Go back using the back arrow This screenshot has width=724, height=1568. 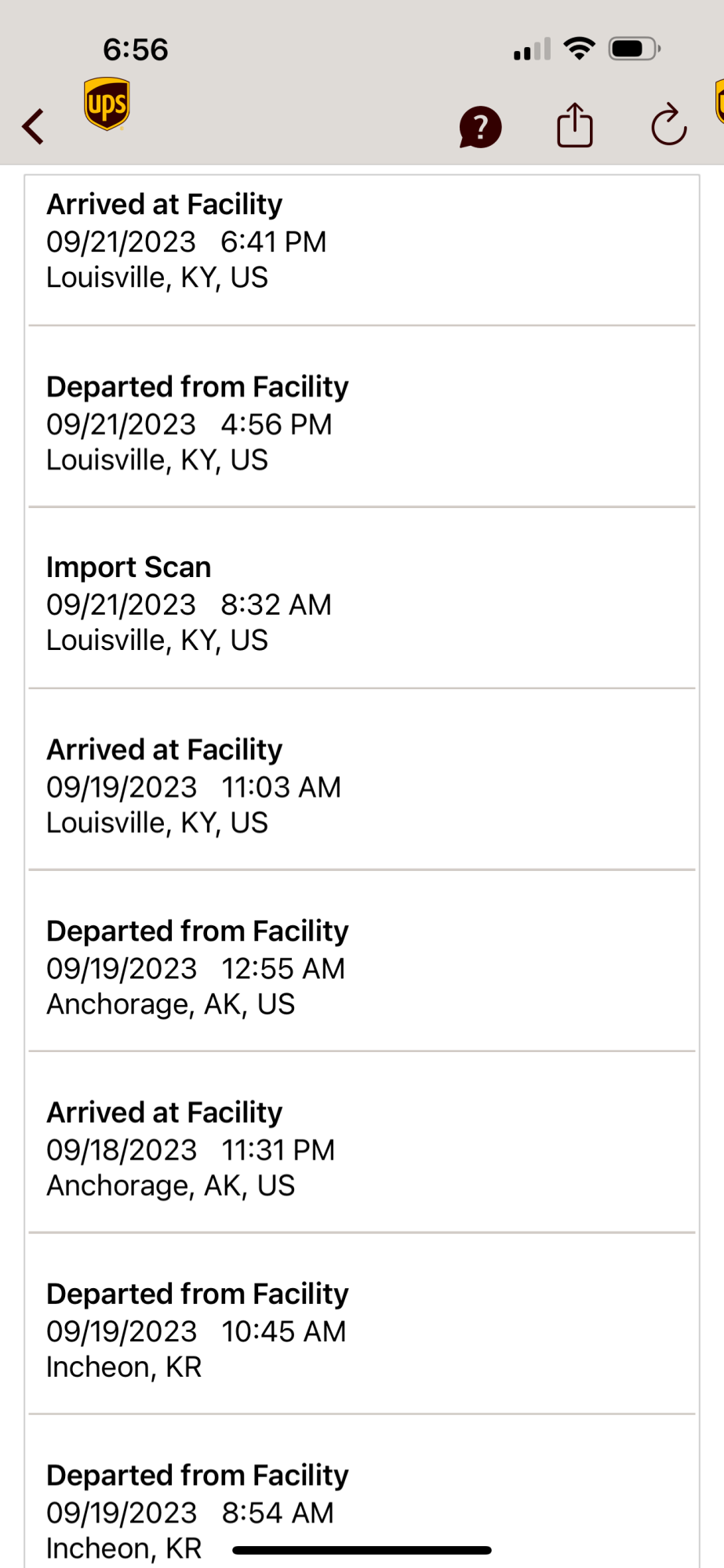(34, 126)
